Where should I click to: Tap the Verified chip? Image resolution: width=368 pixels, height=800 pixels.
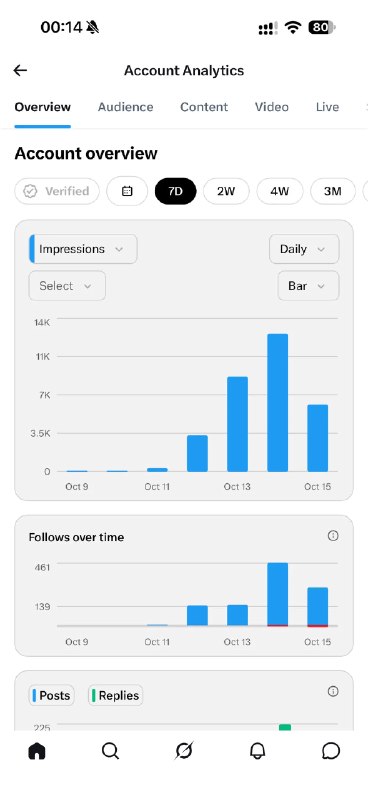57,191
